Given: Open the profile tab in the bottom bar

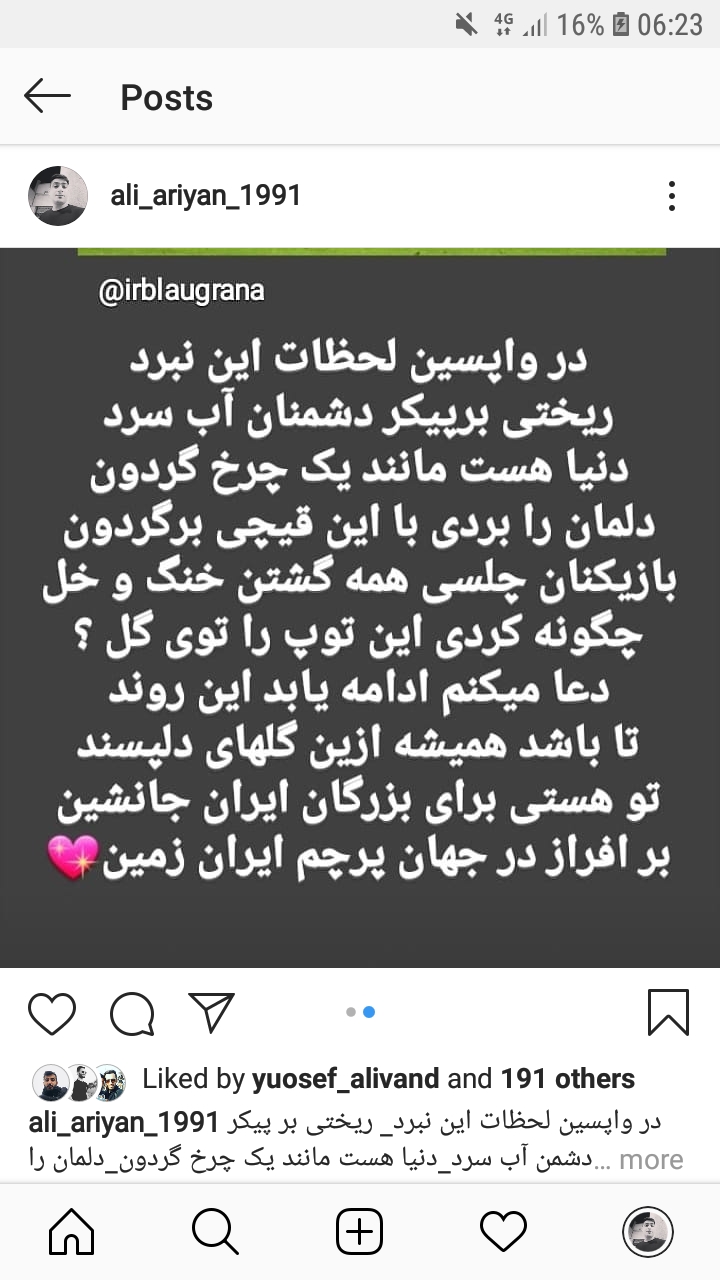Looking at the screenshot, I should (647, 1231).
